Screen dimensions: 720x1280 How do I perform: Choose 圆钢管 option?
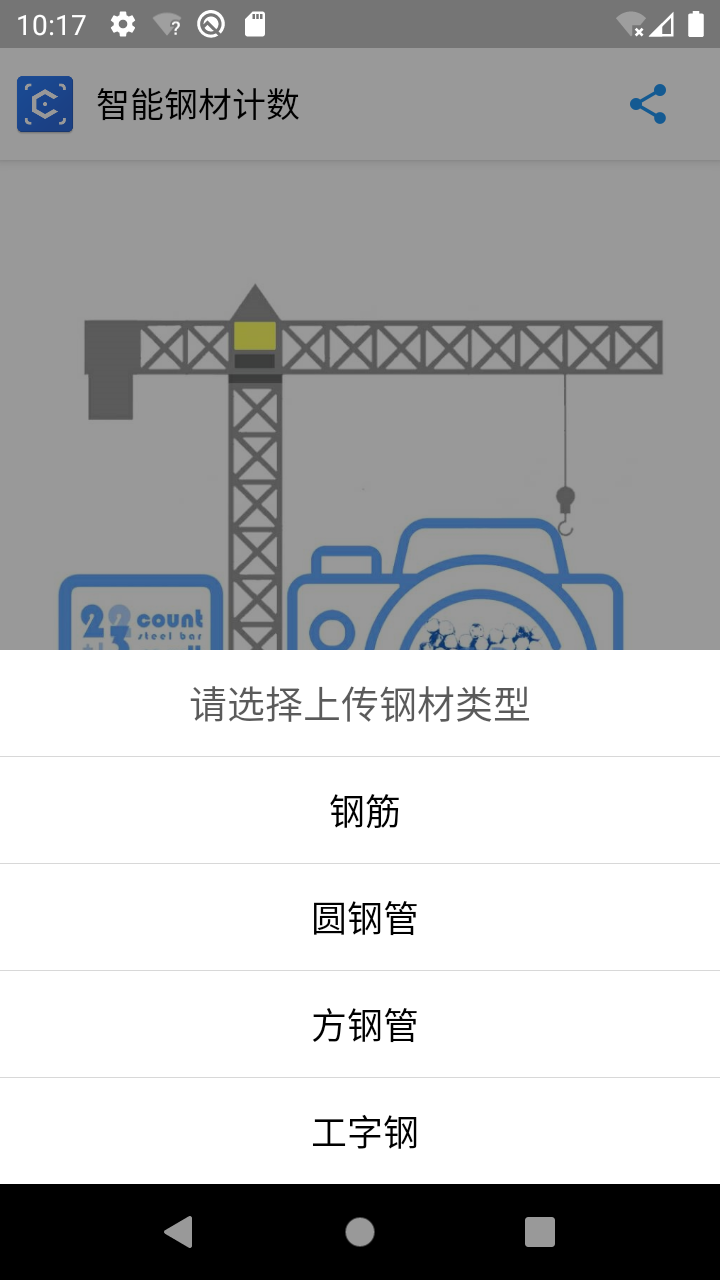(x=364, y=918)
